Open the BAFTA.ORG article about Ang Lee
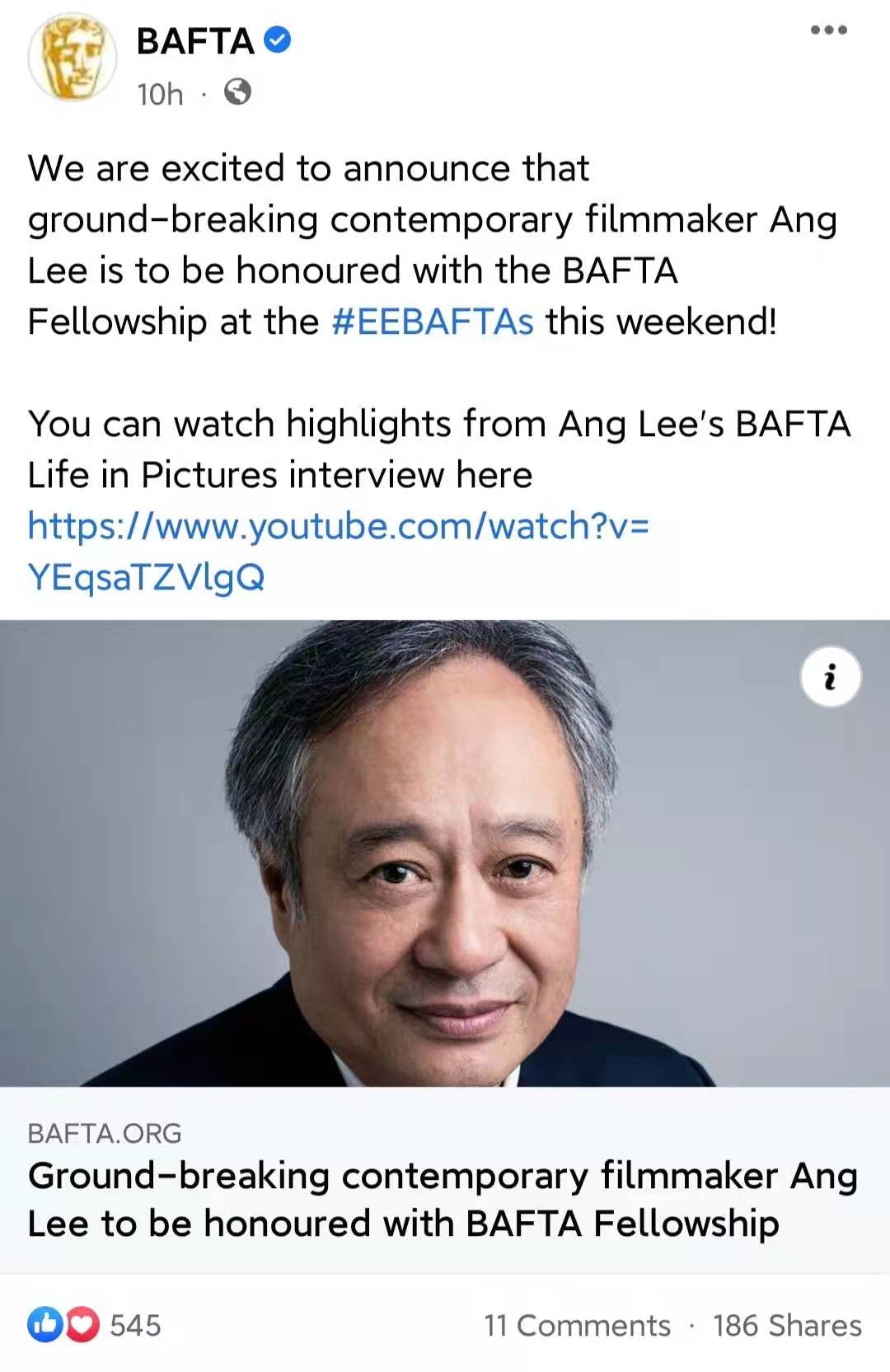890x1372 pixels. click(x=443, y=1199)
